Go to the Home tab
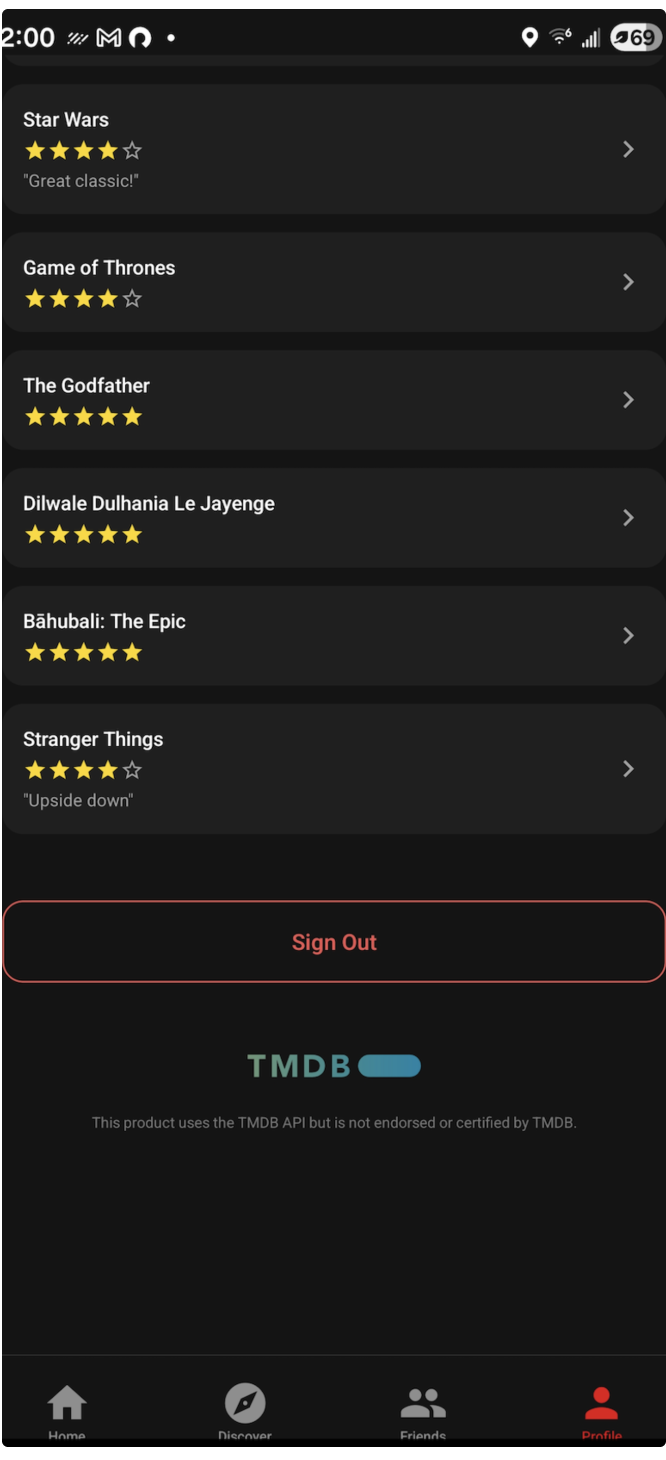The height and width of the screenshot is (1460, 666). click(x=67, y=1410)
